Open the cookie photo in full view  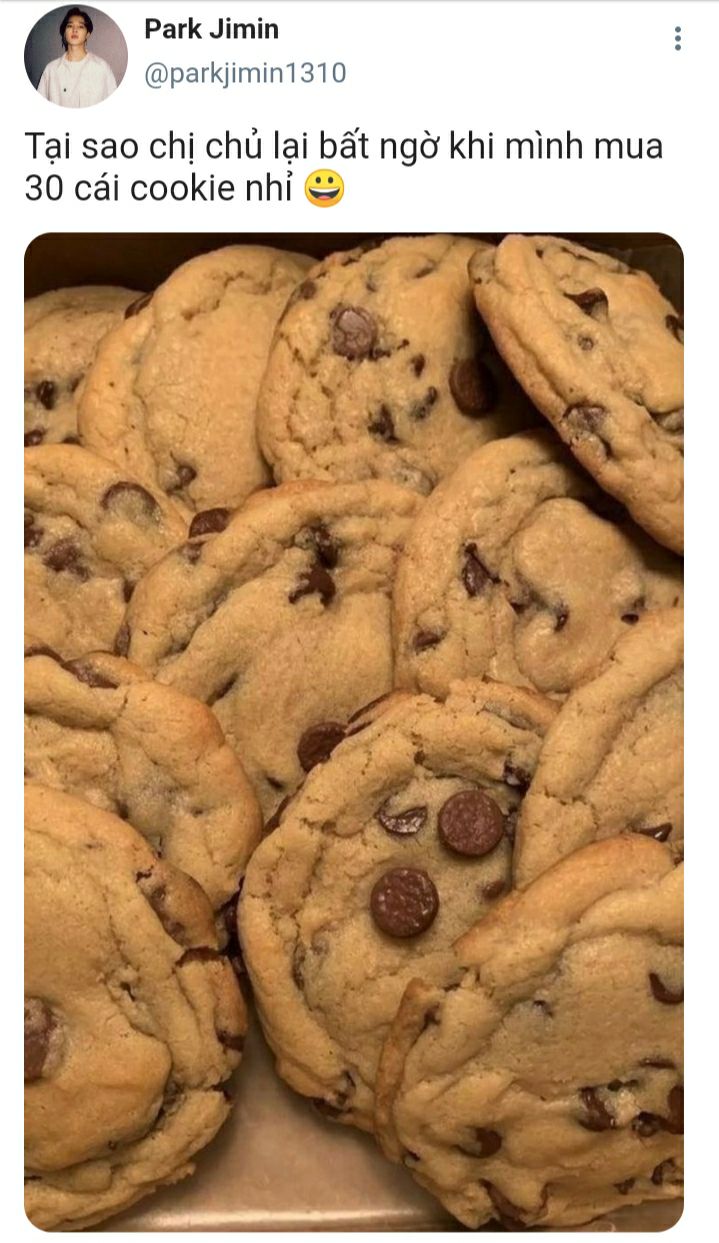tap(354, 731)
